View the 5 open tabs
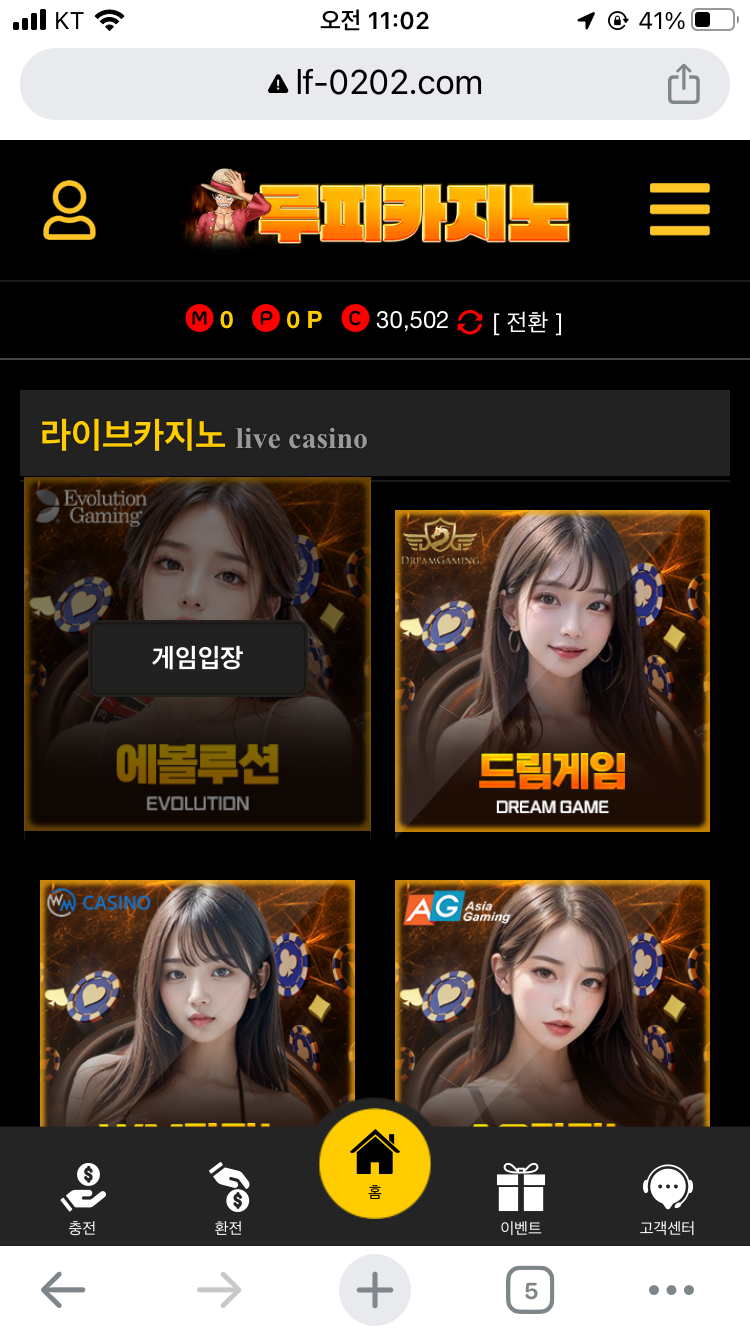 [x=530, y=1290]
